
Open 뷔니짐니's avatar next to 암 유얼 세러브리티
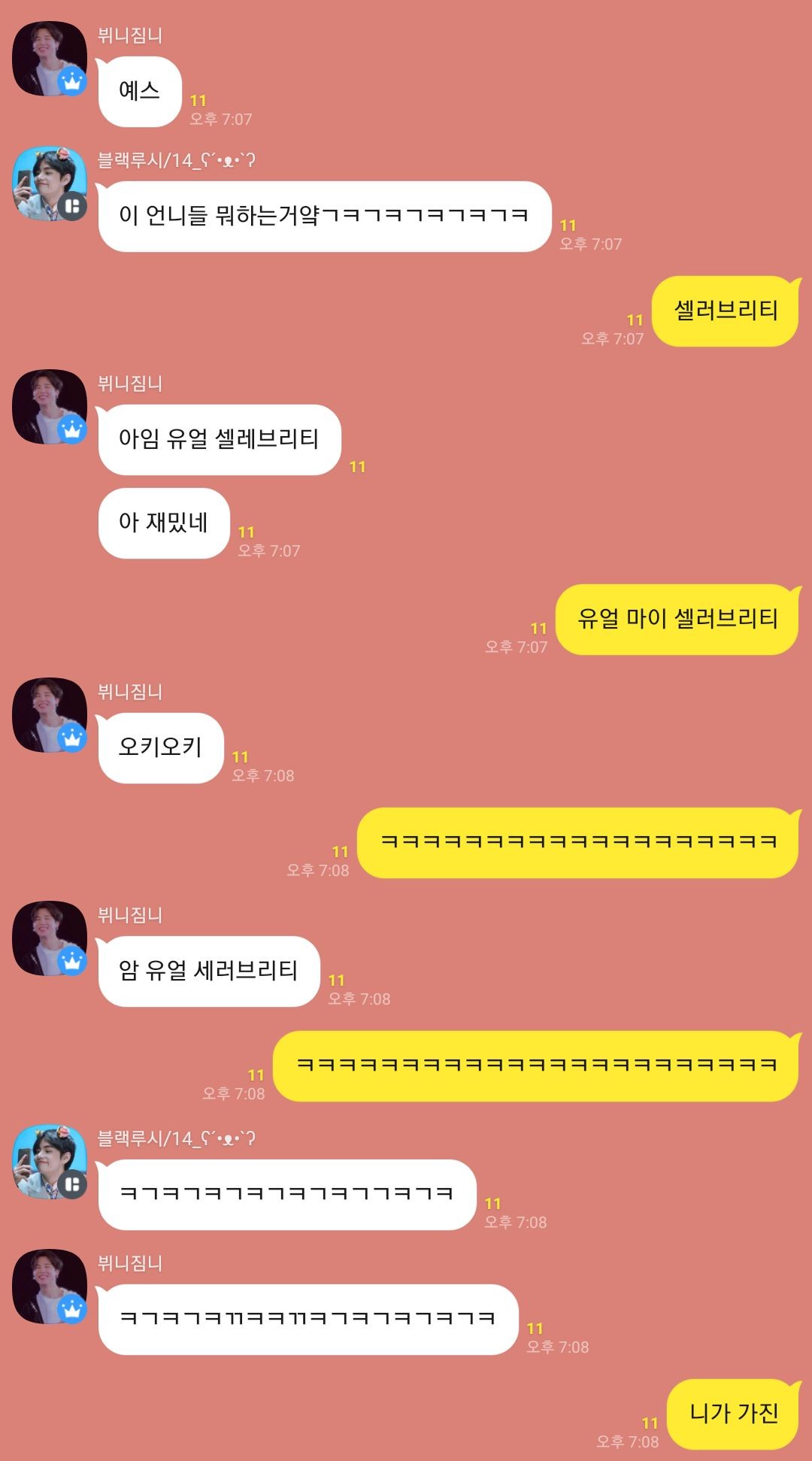pos(50,938)
